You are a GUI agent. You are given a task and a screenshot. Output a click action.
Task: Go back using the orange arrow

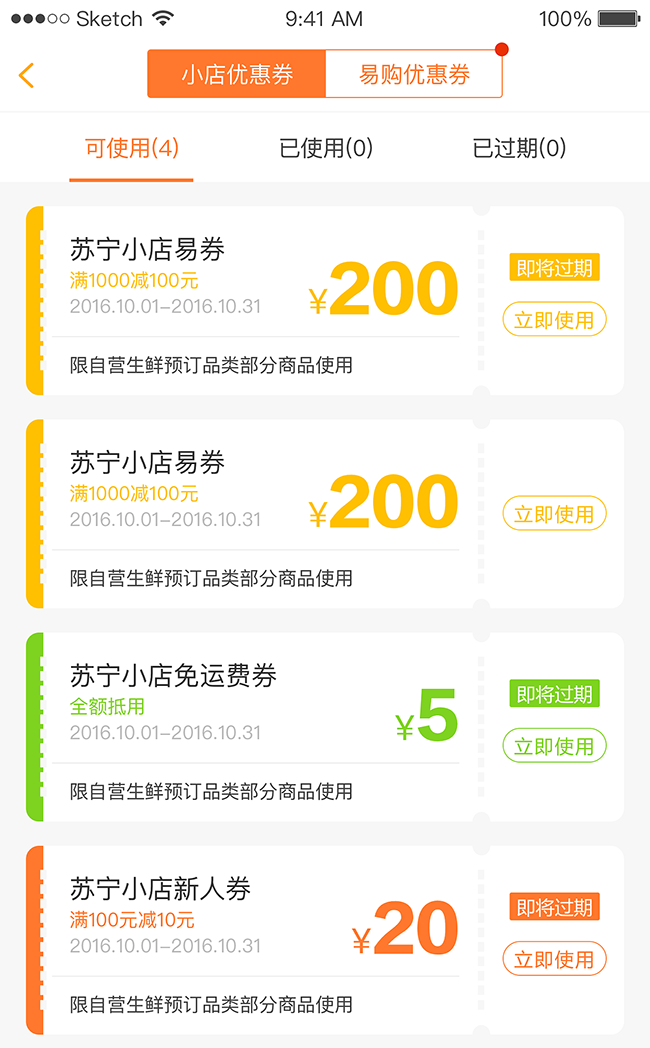(x=27, y=75)
